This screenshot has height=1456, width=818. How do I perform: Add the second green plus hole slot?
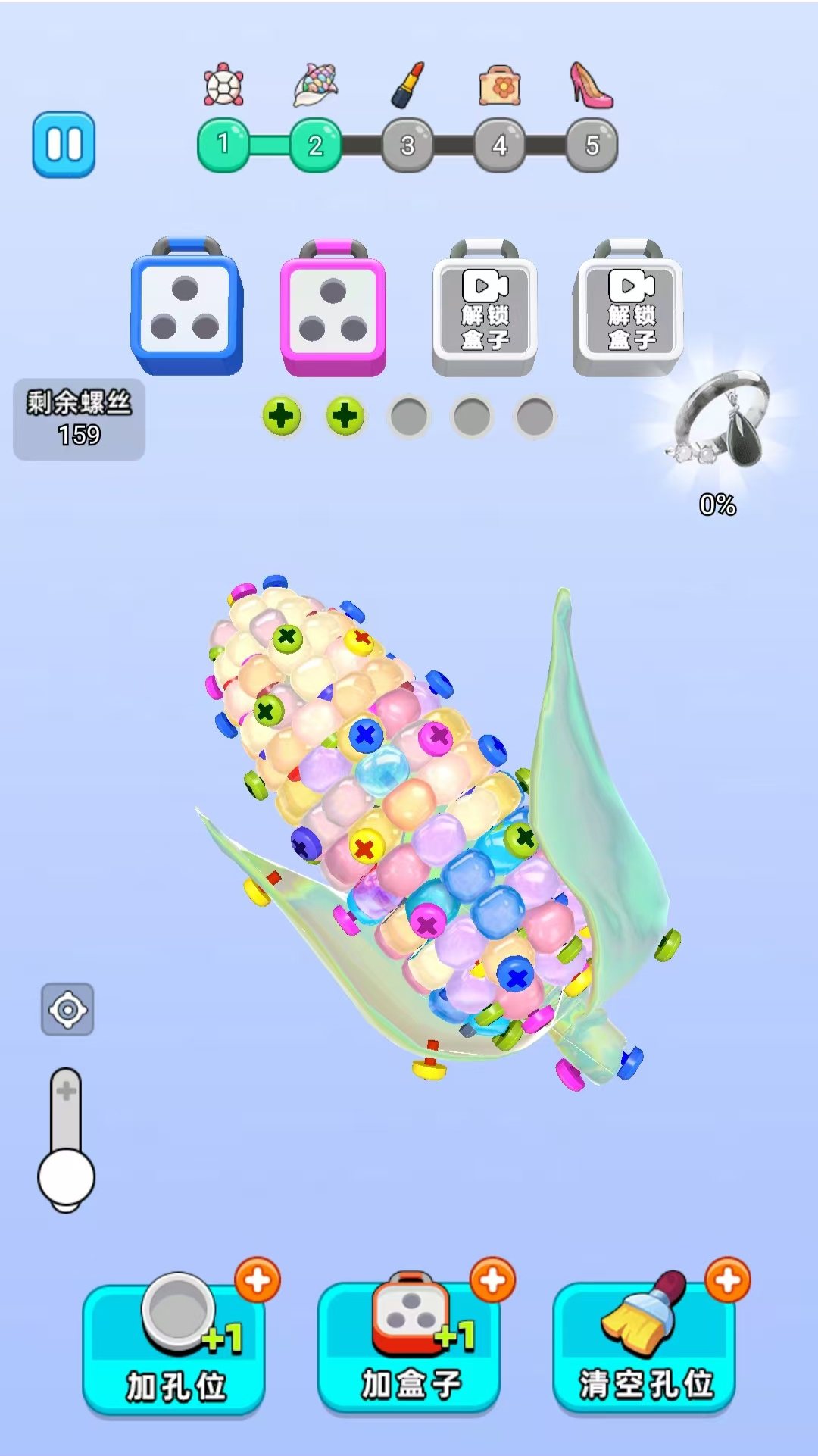coord(345,416)
